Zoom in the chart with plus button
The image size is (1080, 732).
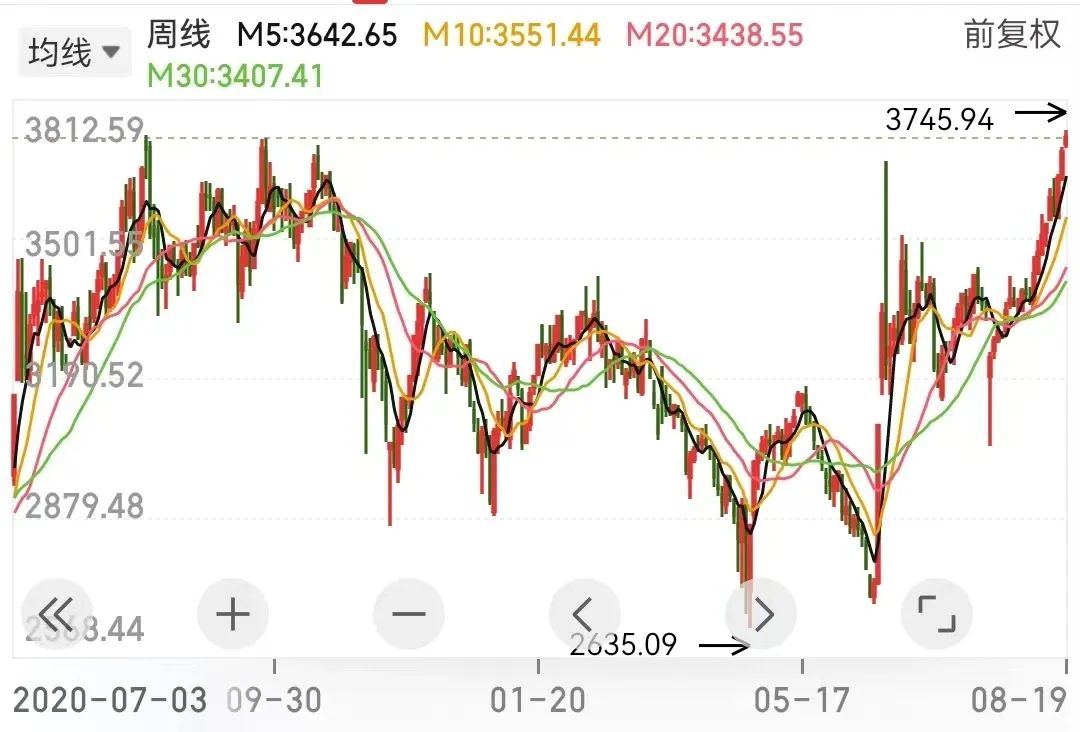click(x=233, y=614)
